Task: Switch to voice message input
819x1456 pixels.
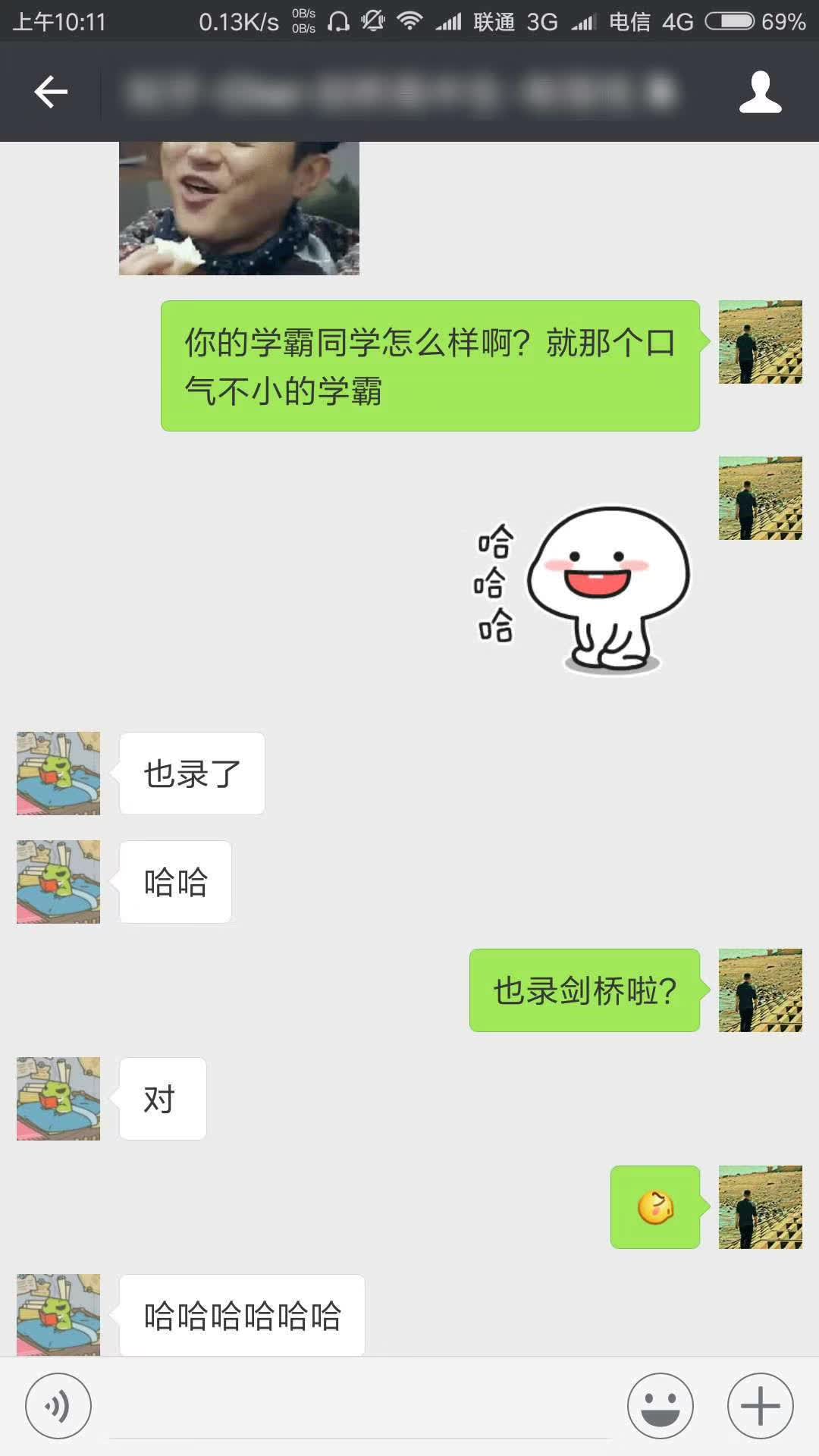Action: [58, 1406]
